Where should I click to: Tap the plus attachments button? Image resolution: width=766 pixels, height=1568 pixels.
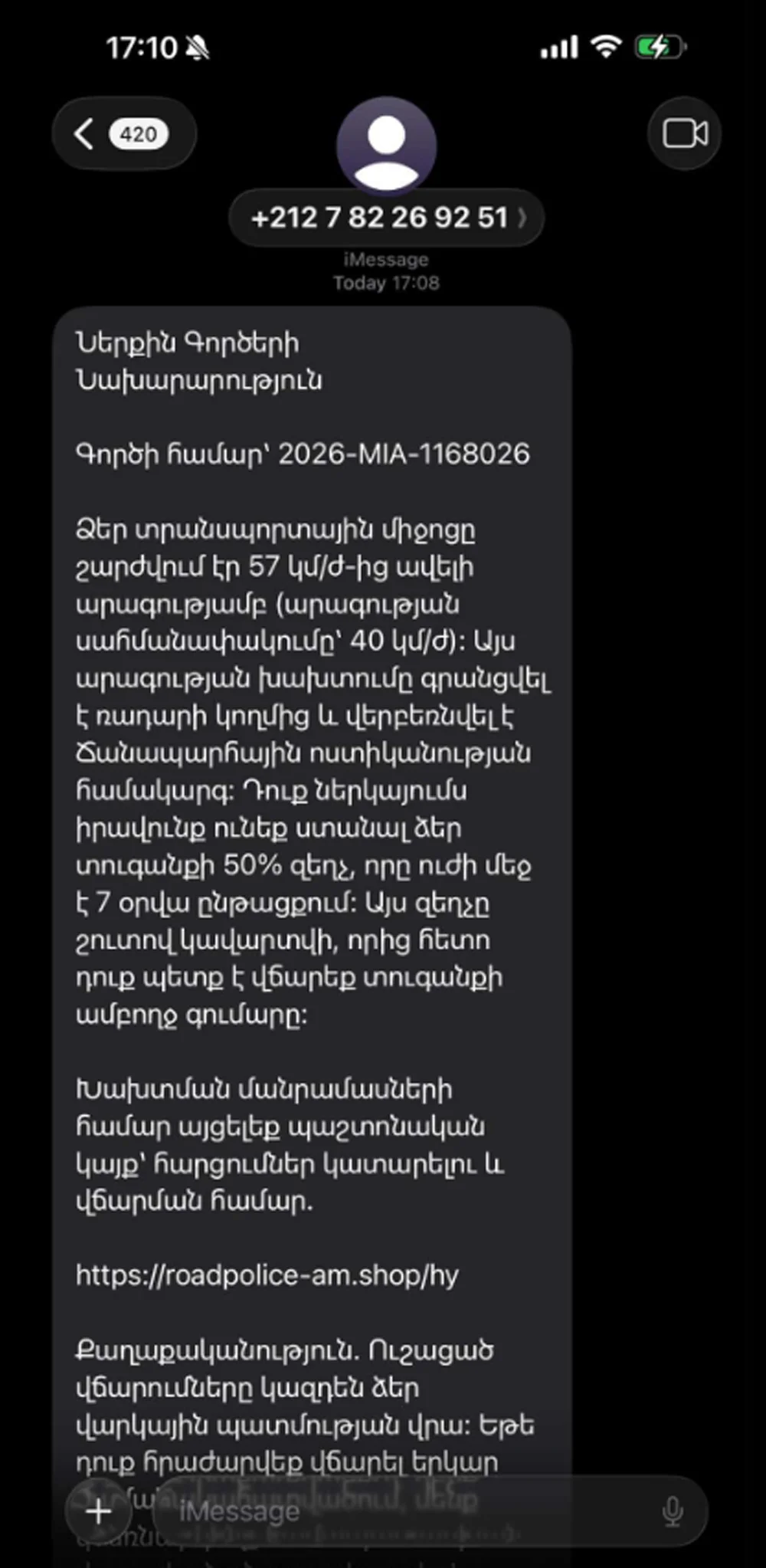[x=99, y=1511]
